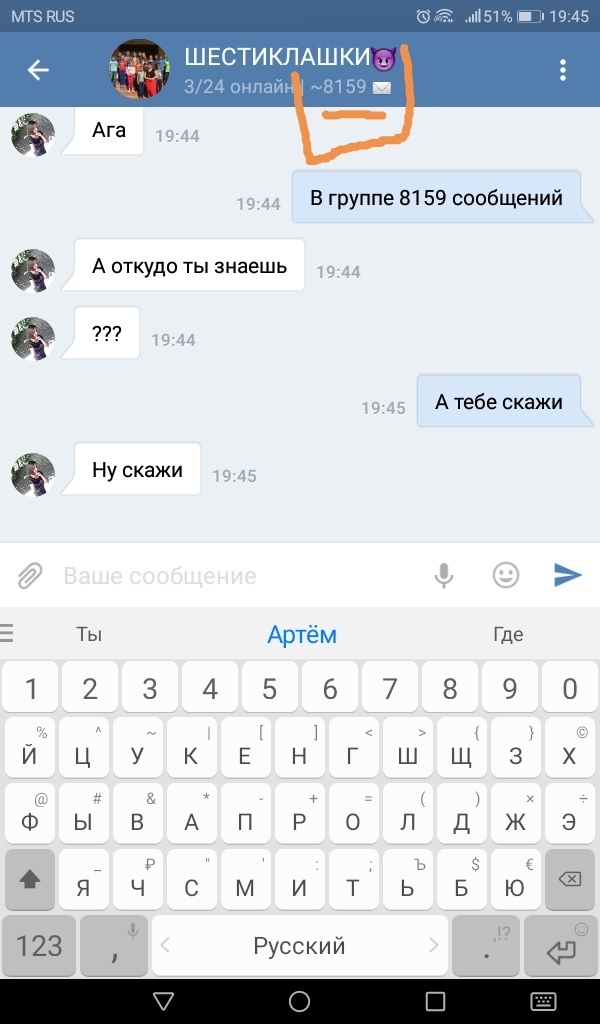
Task: Tap the sender avatar next to 'Ну скажи'
Action: click(32, 473)
